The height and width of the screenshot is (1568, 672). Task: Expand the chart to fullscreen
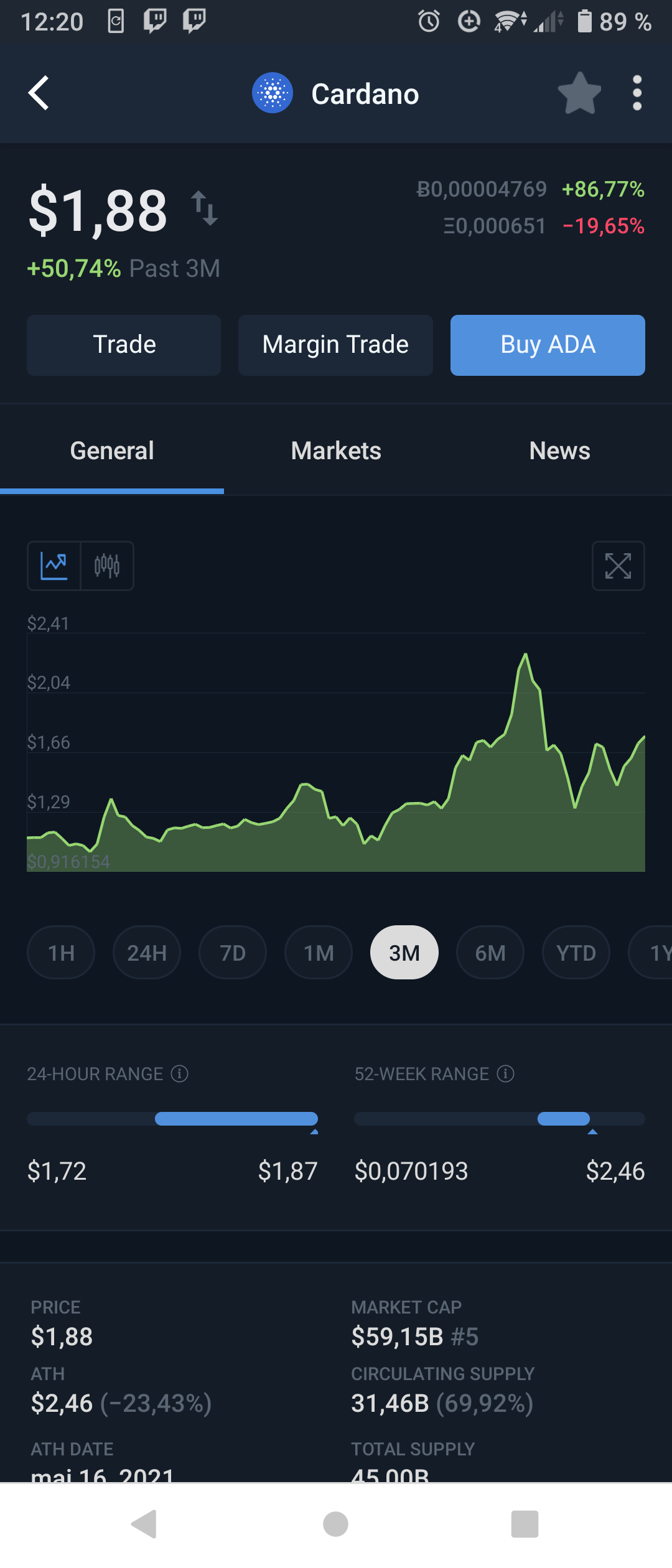(618, 566)
